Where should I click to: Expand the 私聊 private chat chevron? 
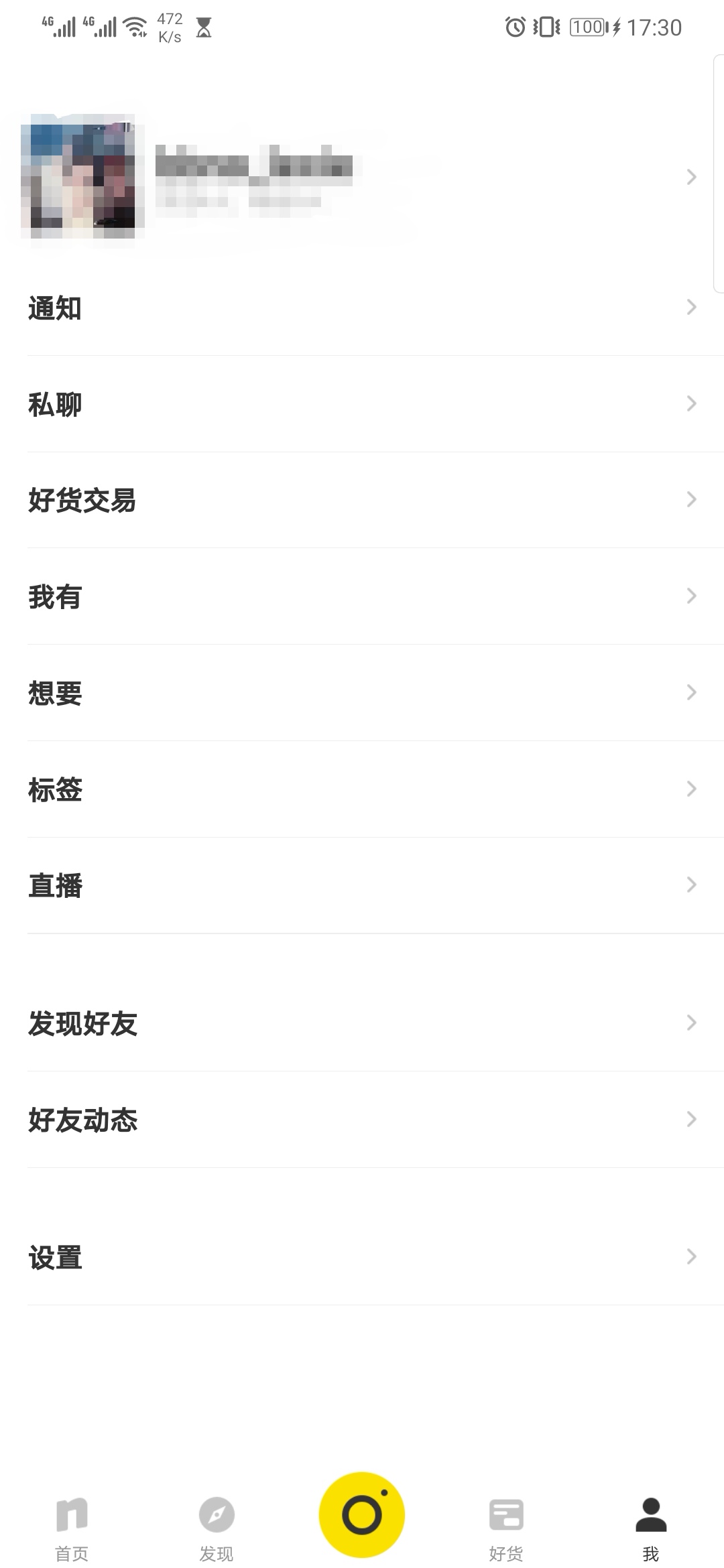pyautogui.click(x=692, y=403)
